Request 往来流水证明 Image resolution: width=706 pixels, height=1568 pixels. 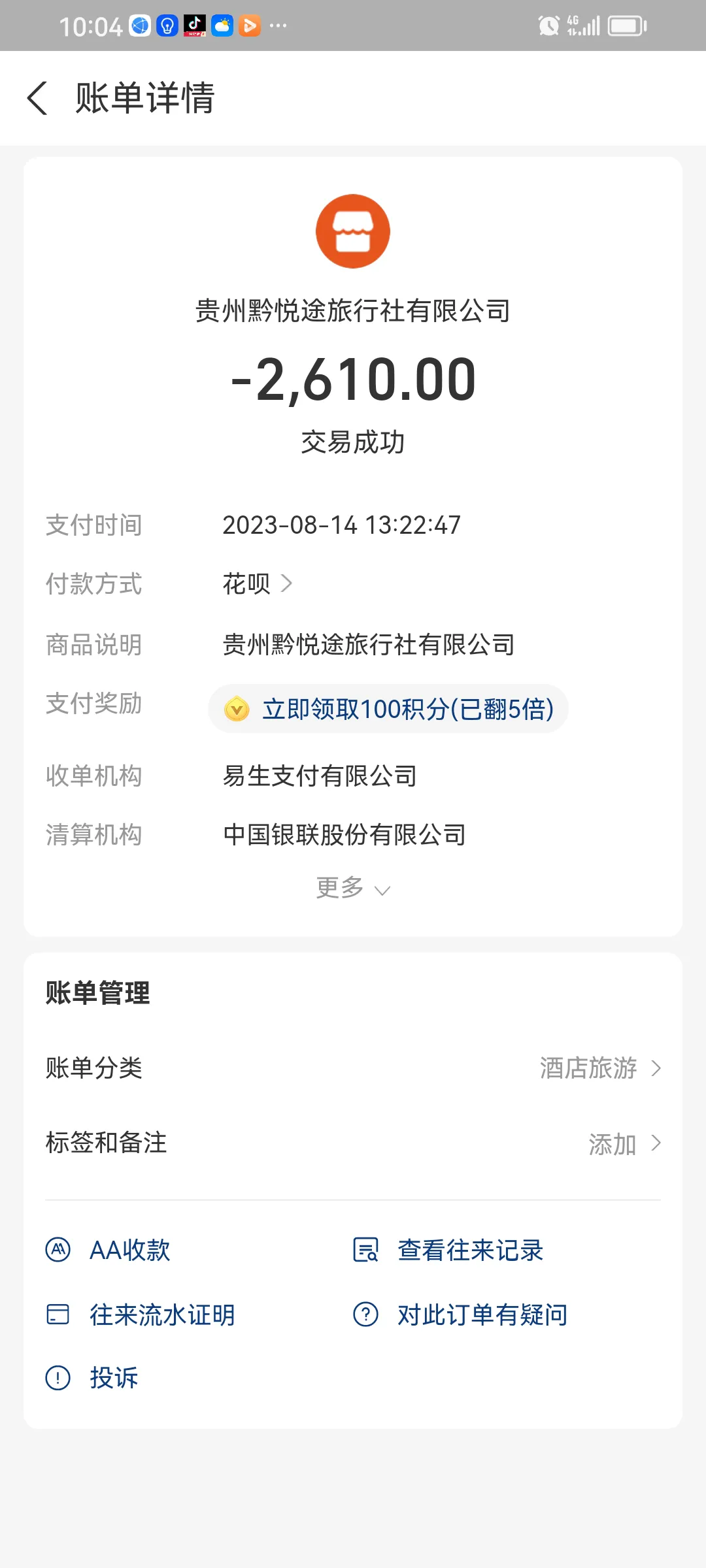(140, 1315)
